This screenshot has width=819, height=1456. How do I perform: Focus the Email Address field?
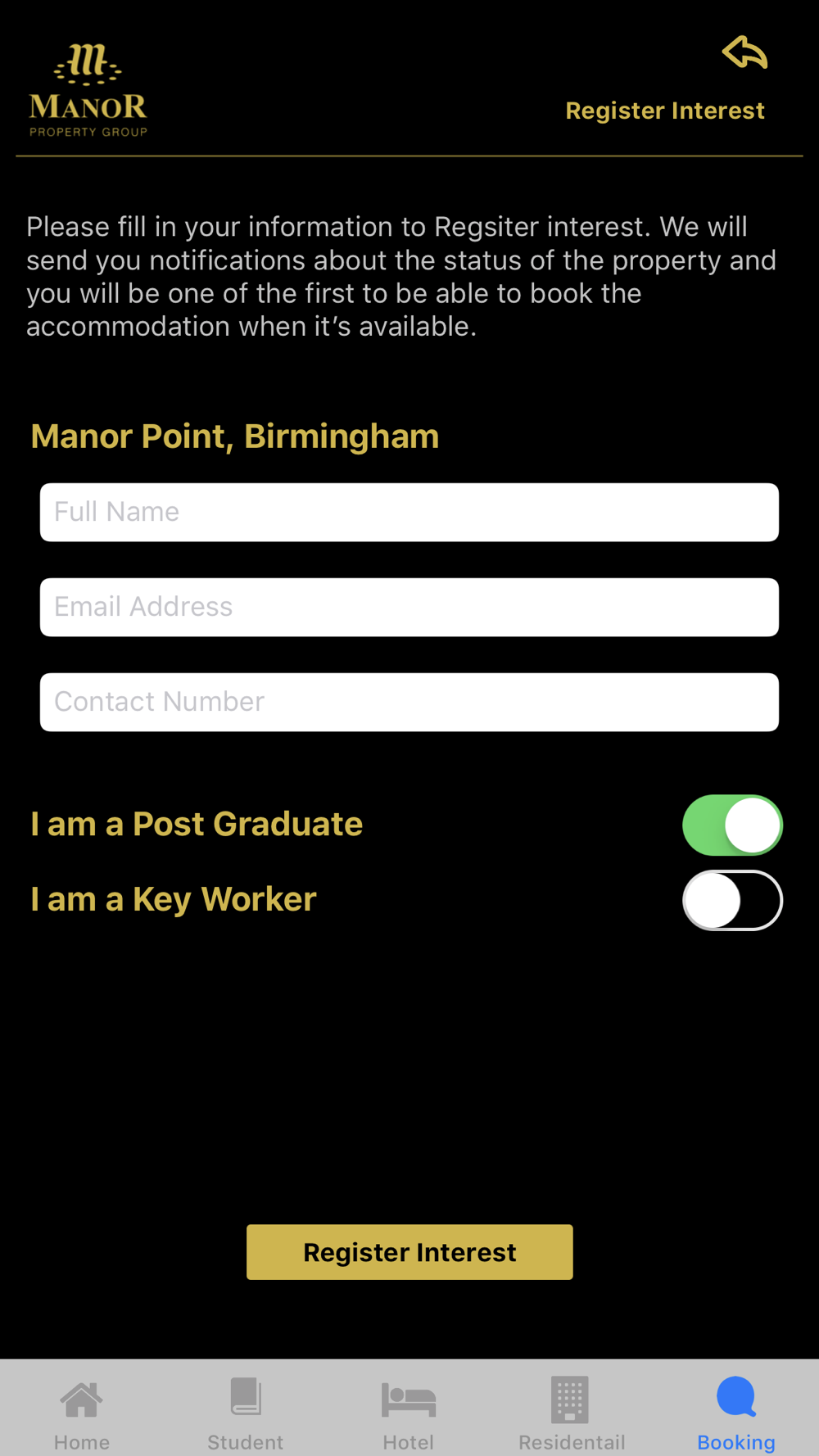409,607
